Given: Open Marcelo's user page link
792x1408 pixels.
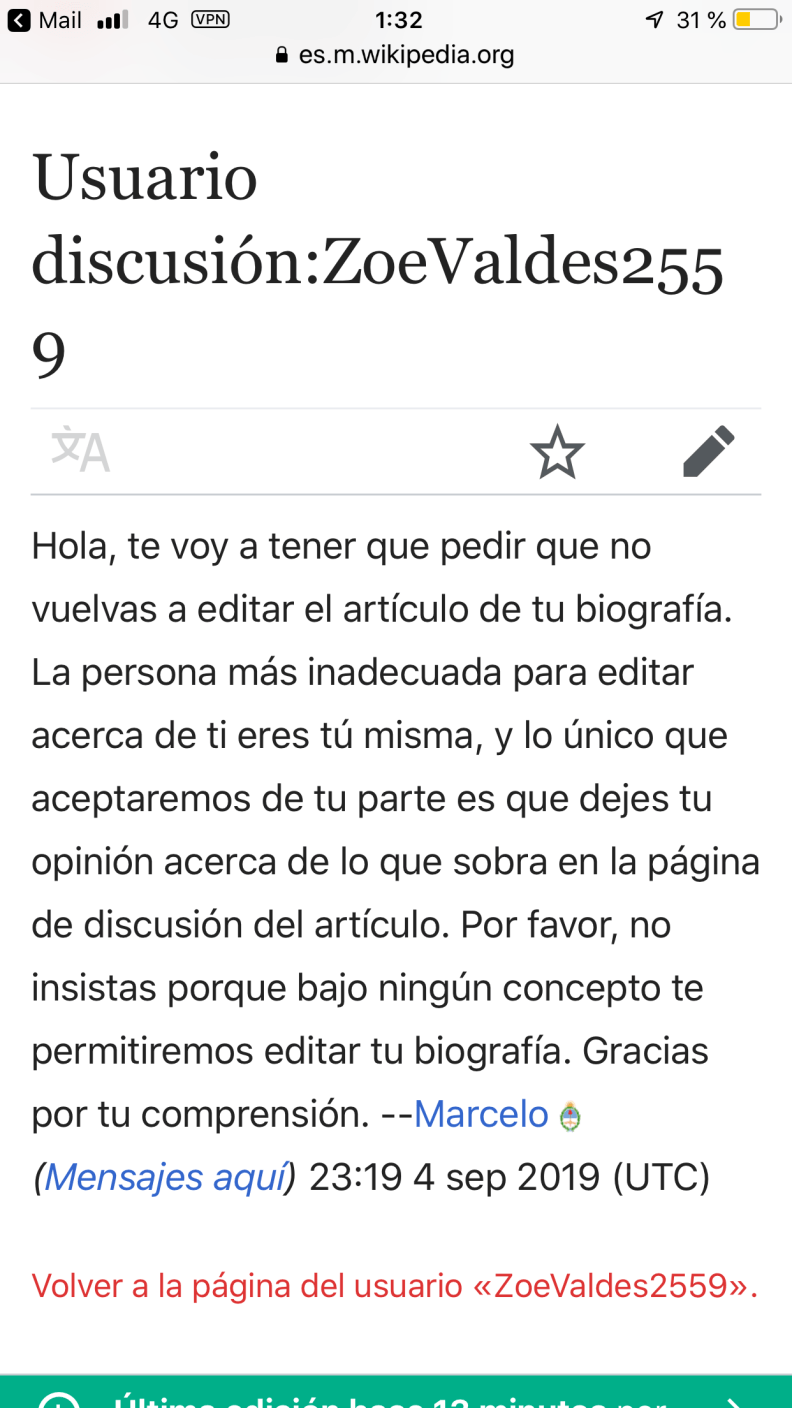Looking at the screenshot, I should tap(481, 1114).
